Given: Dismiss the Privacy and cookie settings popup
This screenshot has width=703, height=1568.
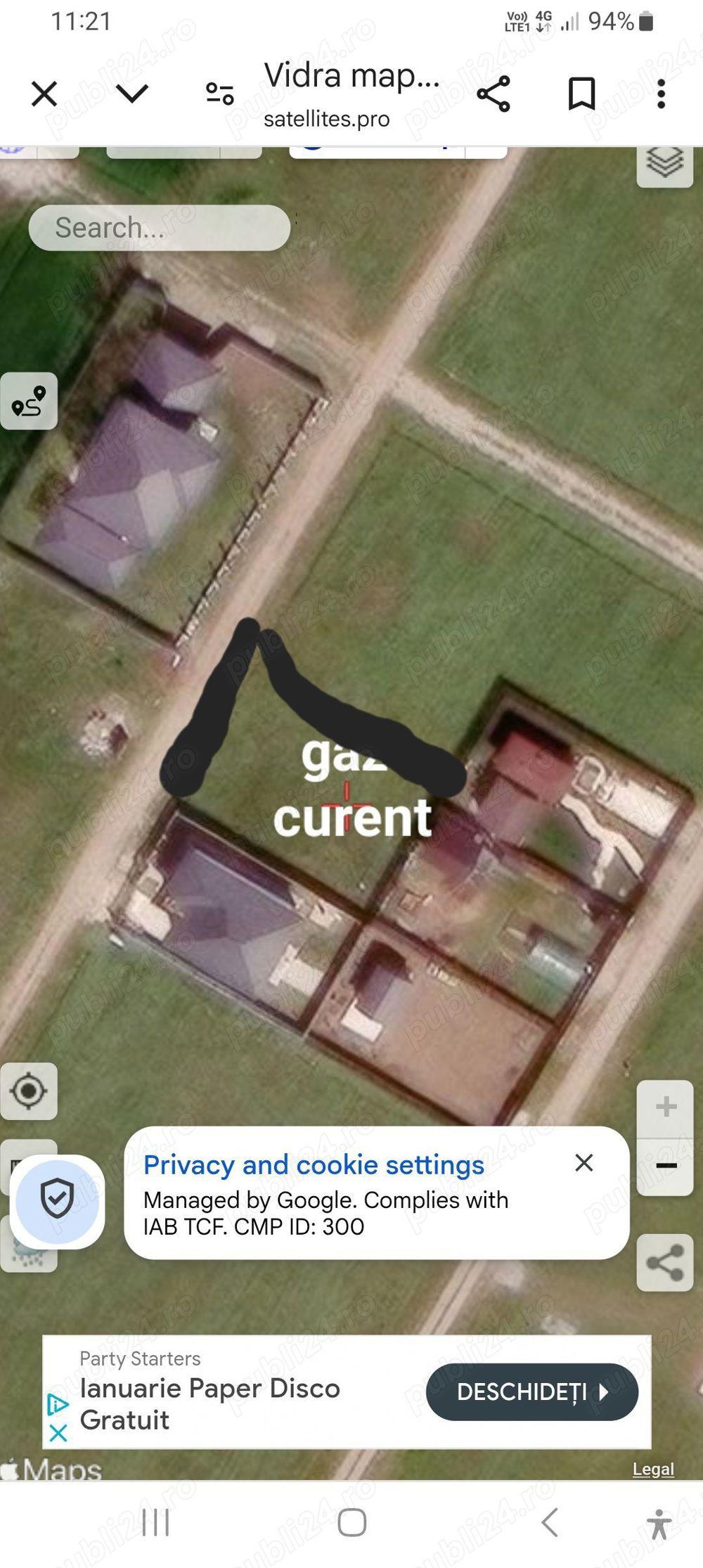Looking at the screenshot, I should point(584,1163).
